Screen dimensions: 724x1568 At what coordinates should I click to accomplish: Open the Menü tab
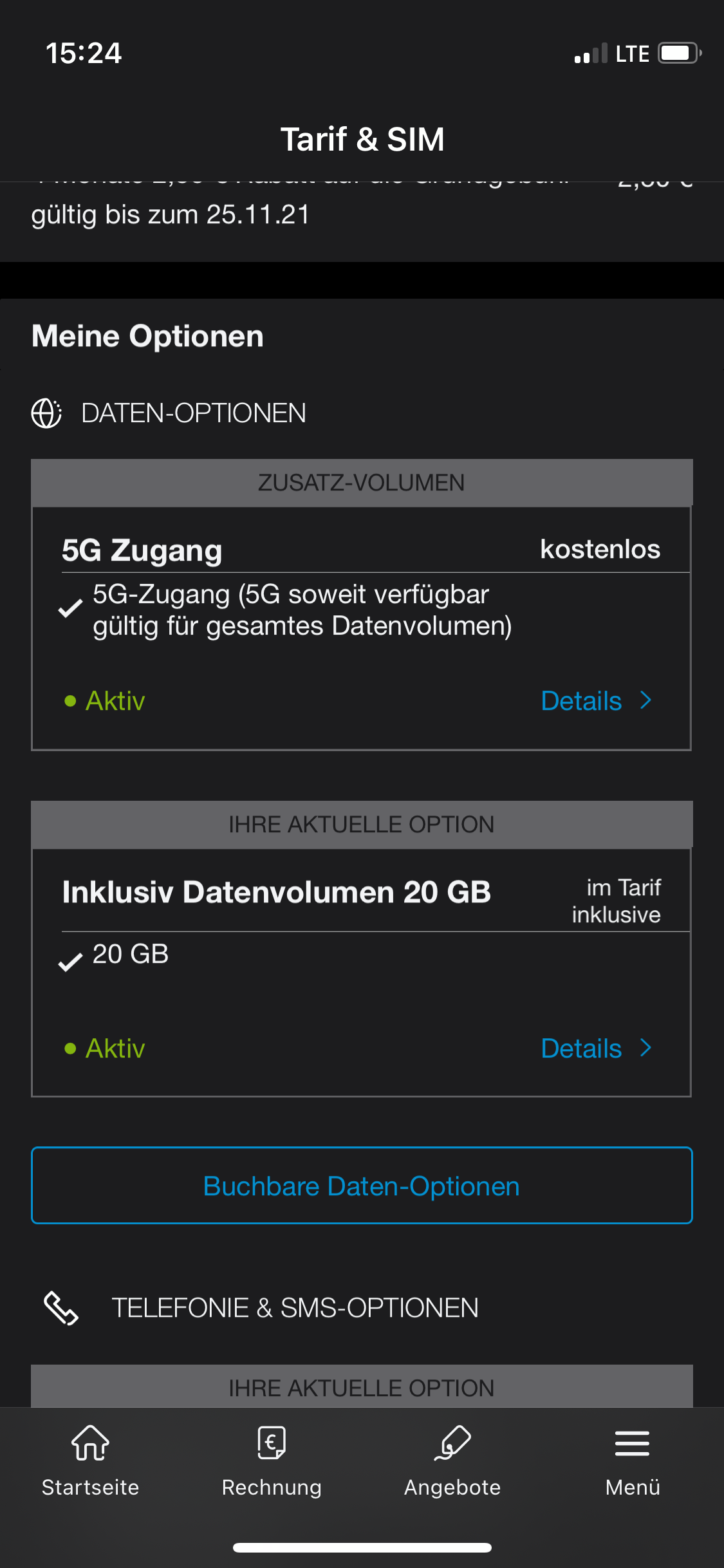[633, 1460]
